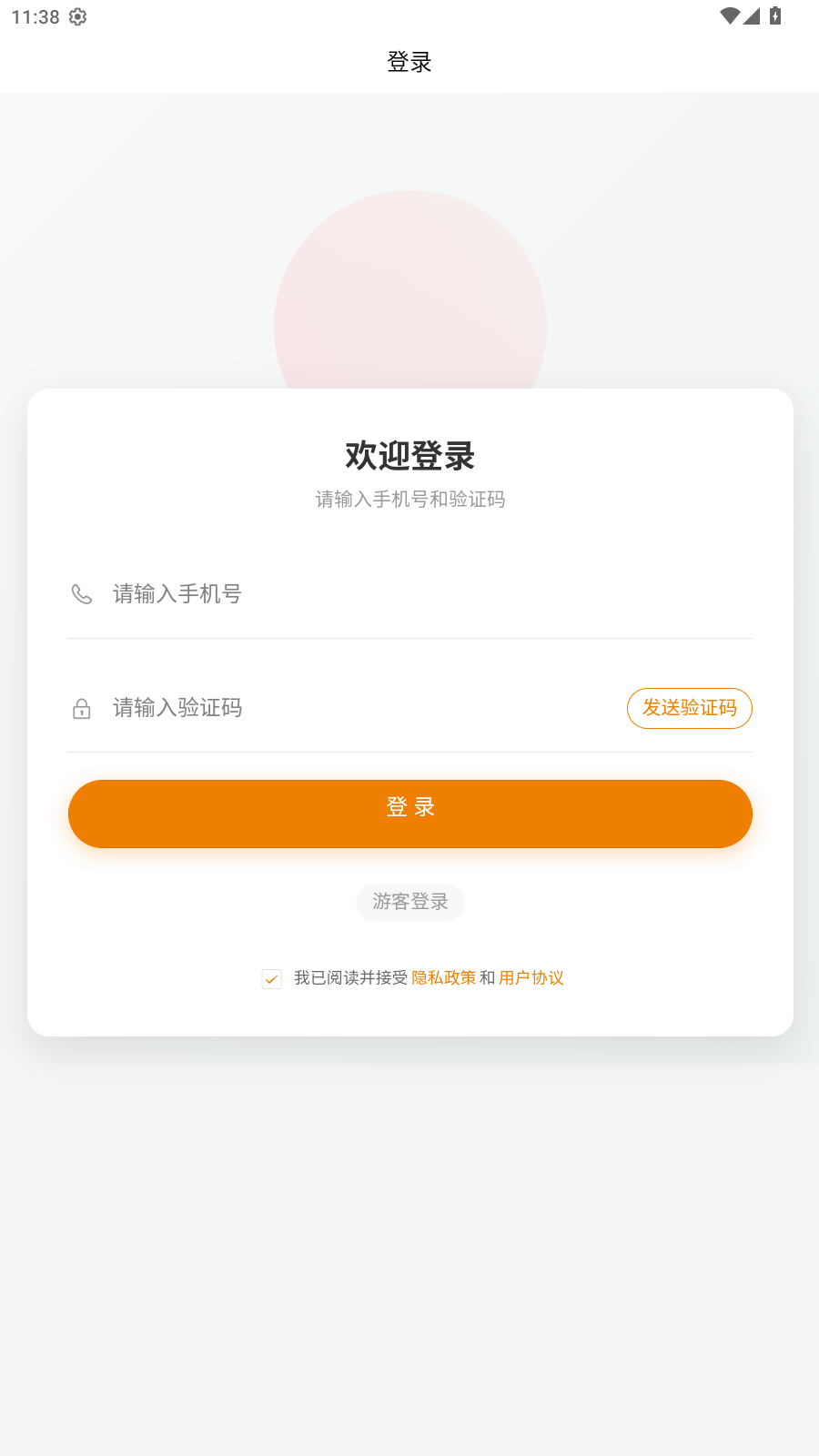This screenshot has width=819, height=1456.
Task: Click 发送验证码 to send verification code
Action: tap(689, 708)
